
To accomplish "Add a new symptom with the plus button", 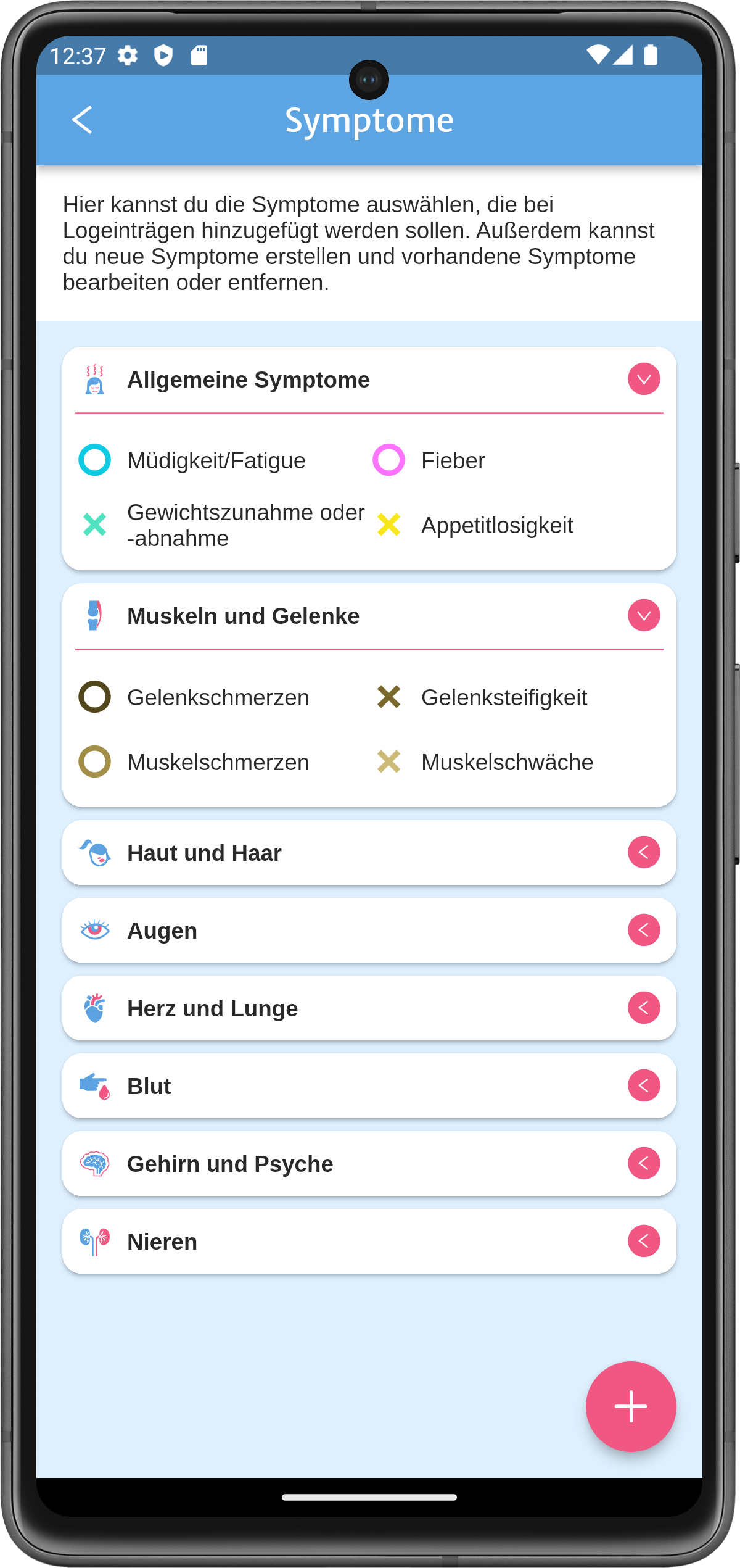I will click(630, 1406).
